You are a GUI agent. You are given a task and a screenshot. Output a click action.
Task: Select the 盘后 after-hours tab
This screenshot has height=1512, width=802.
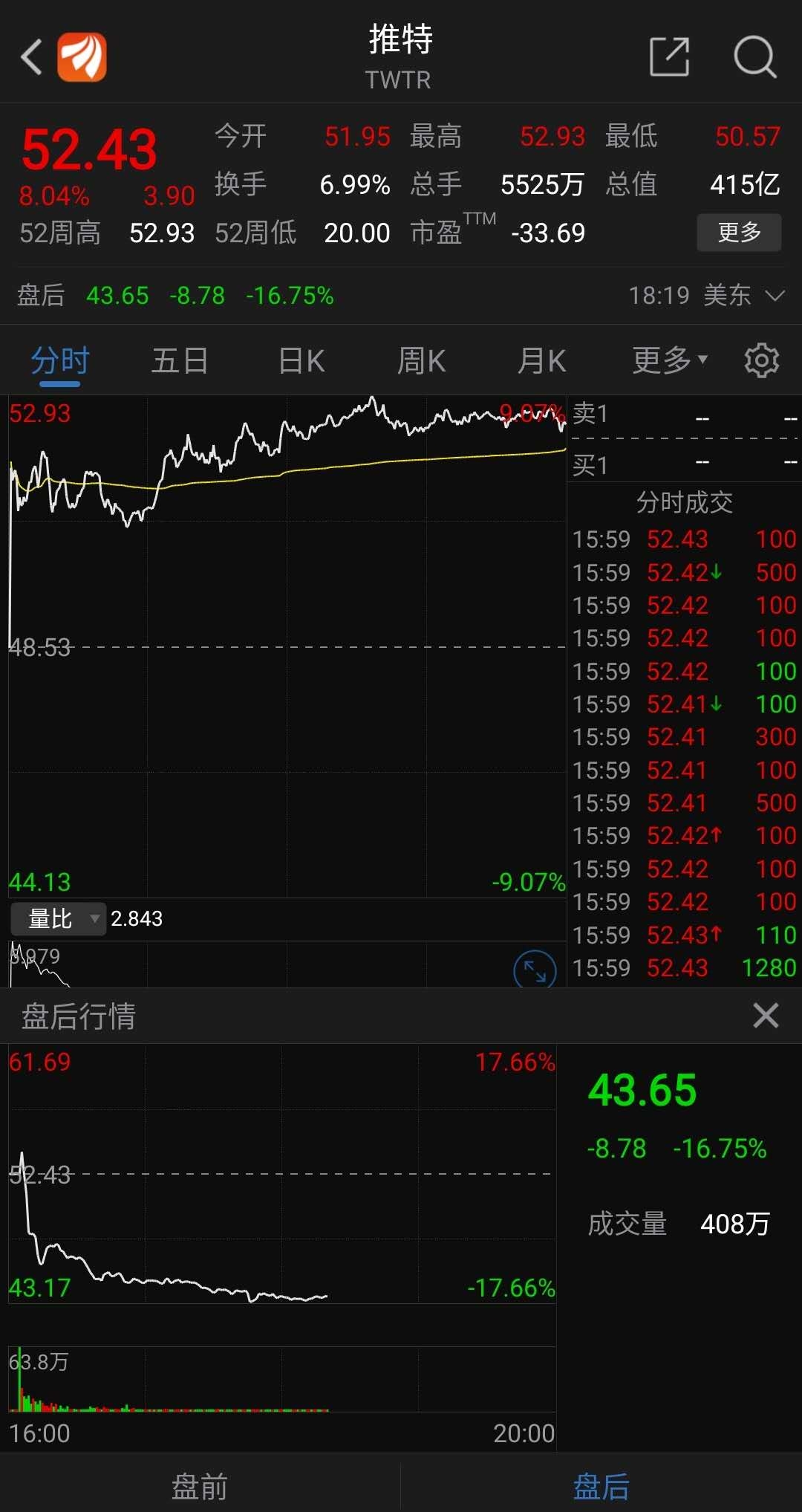point(601,1487)
